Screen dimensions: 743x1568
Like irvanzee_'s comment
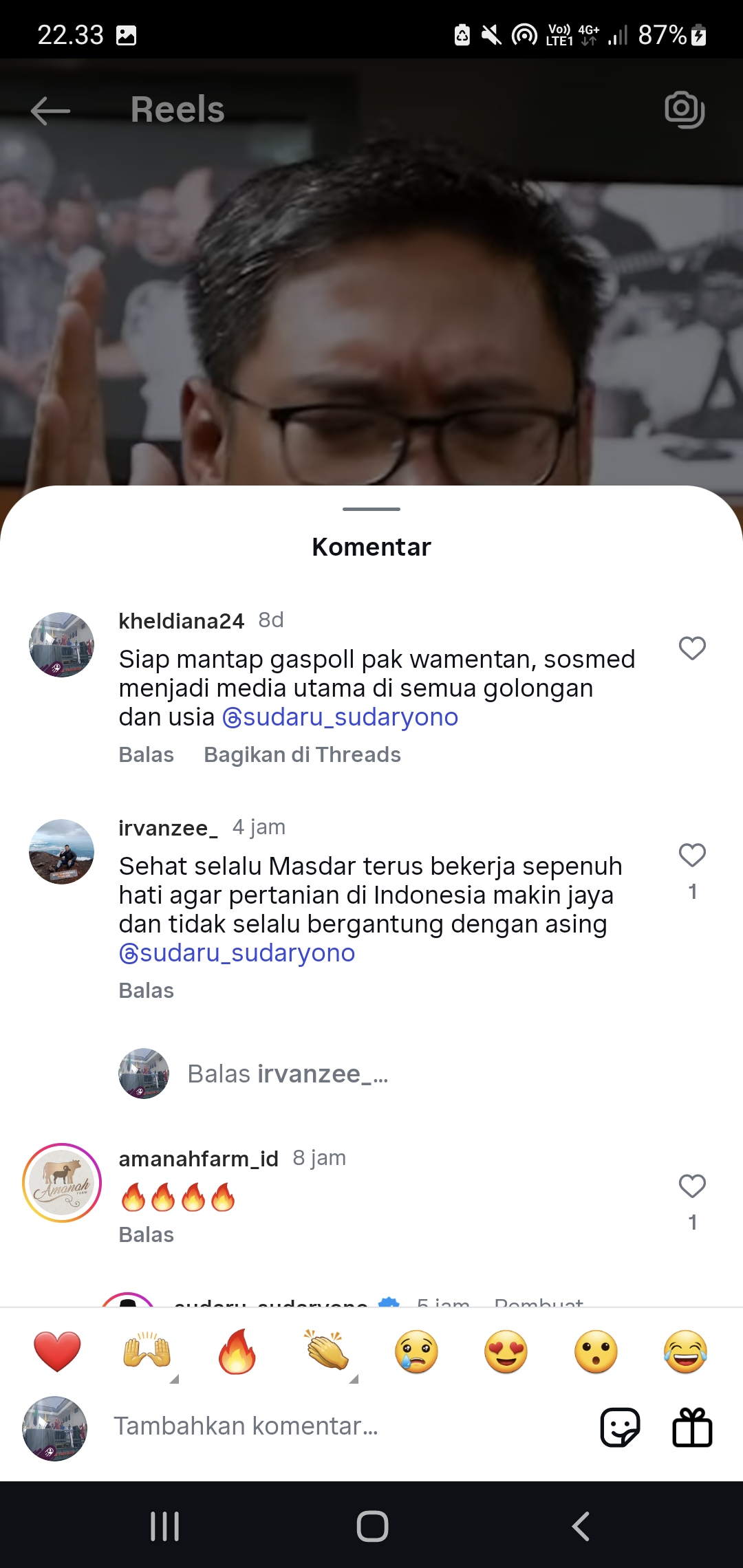692,855
